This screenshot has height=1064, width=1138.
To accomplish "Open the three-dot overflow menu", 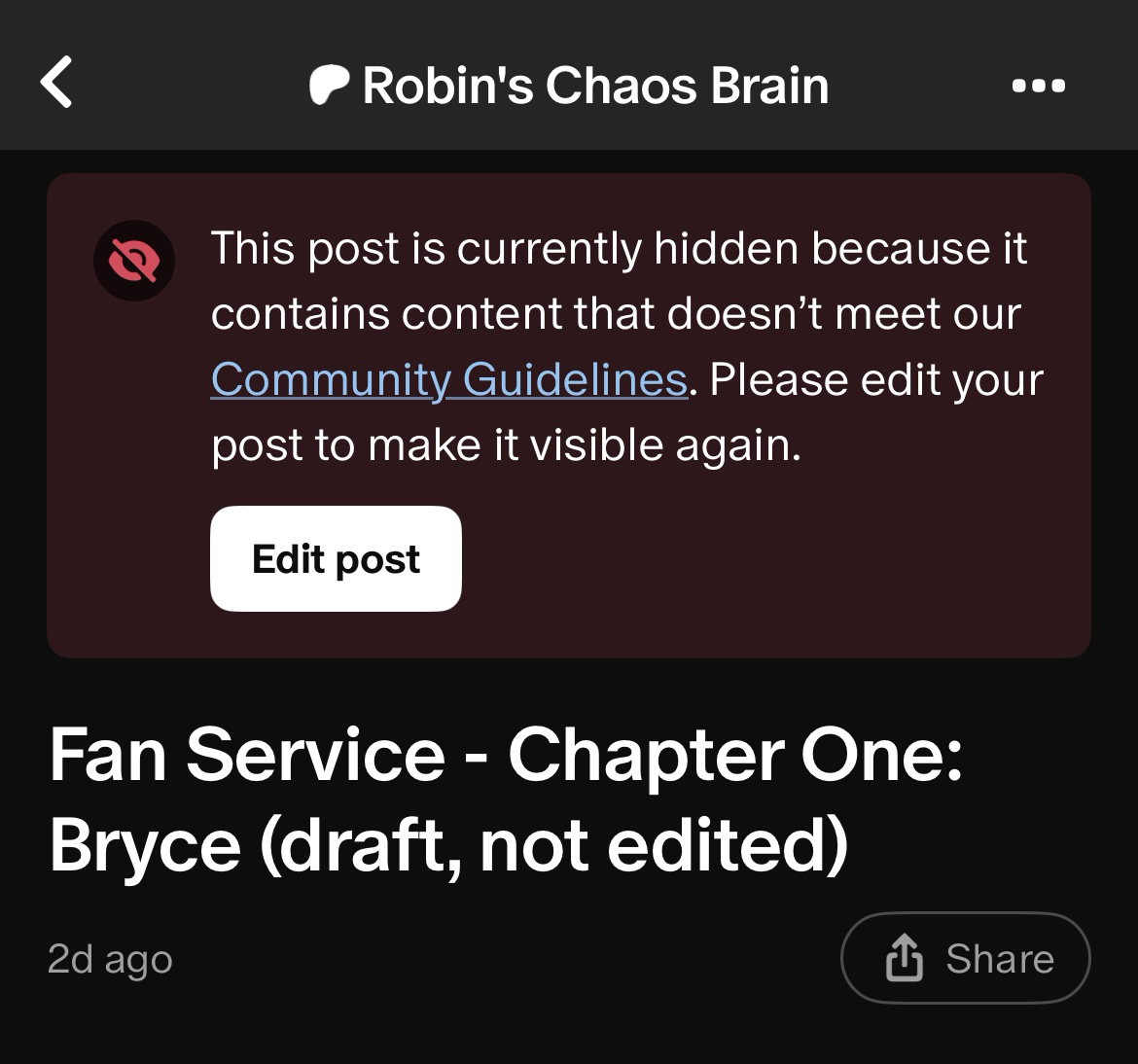I will coord(1038,86).
